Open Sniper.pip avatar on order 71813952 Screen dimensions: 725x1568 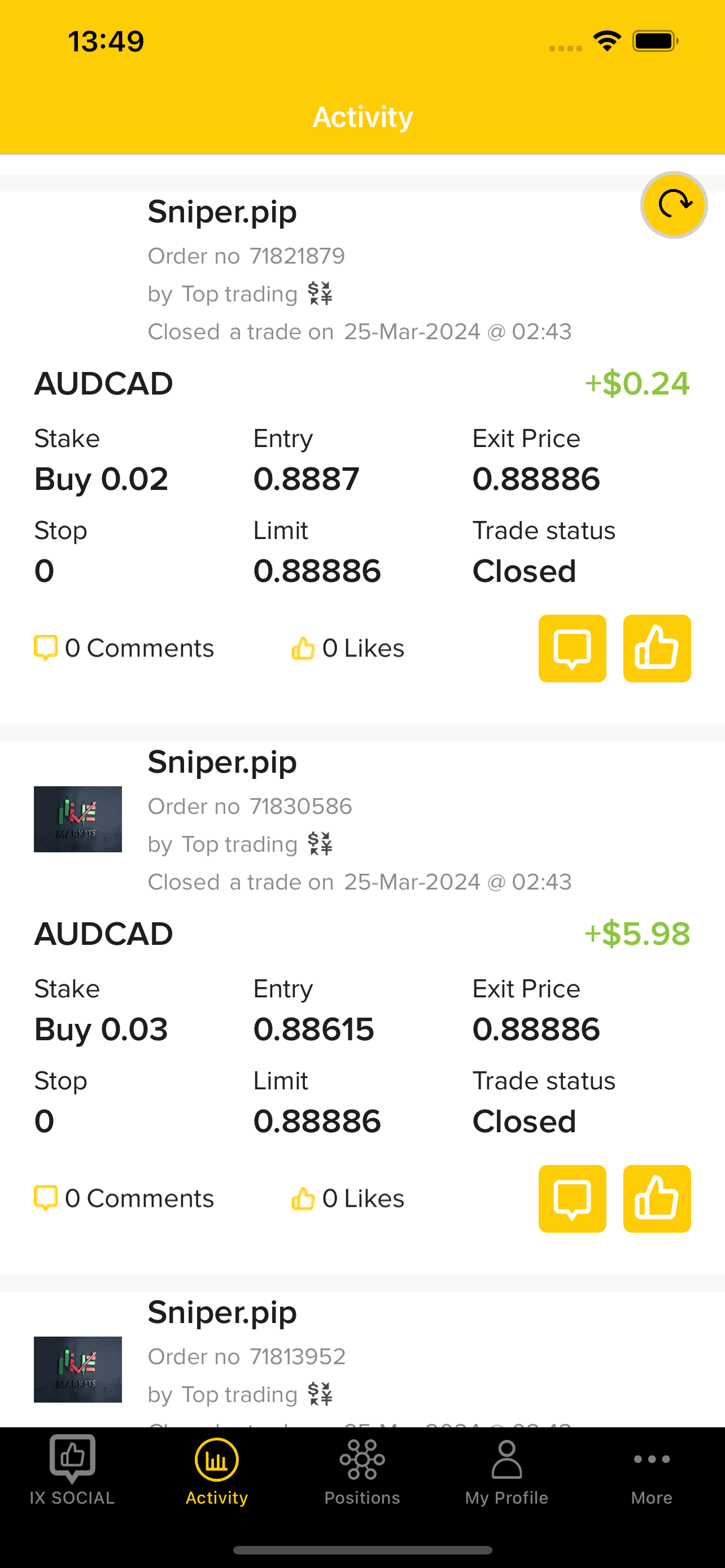[x=78, y=1369]
